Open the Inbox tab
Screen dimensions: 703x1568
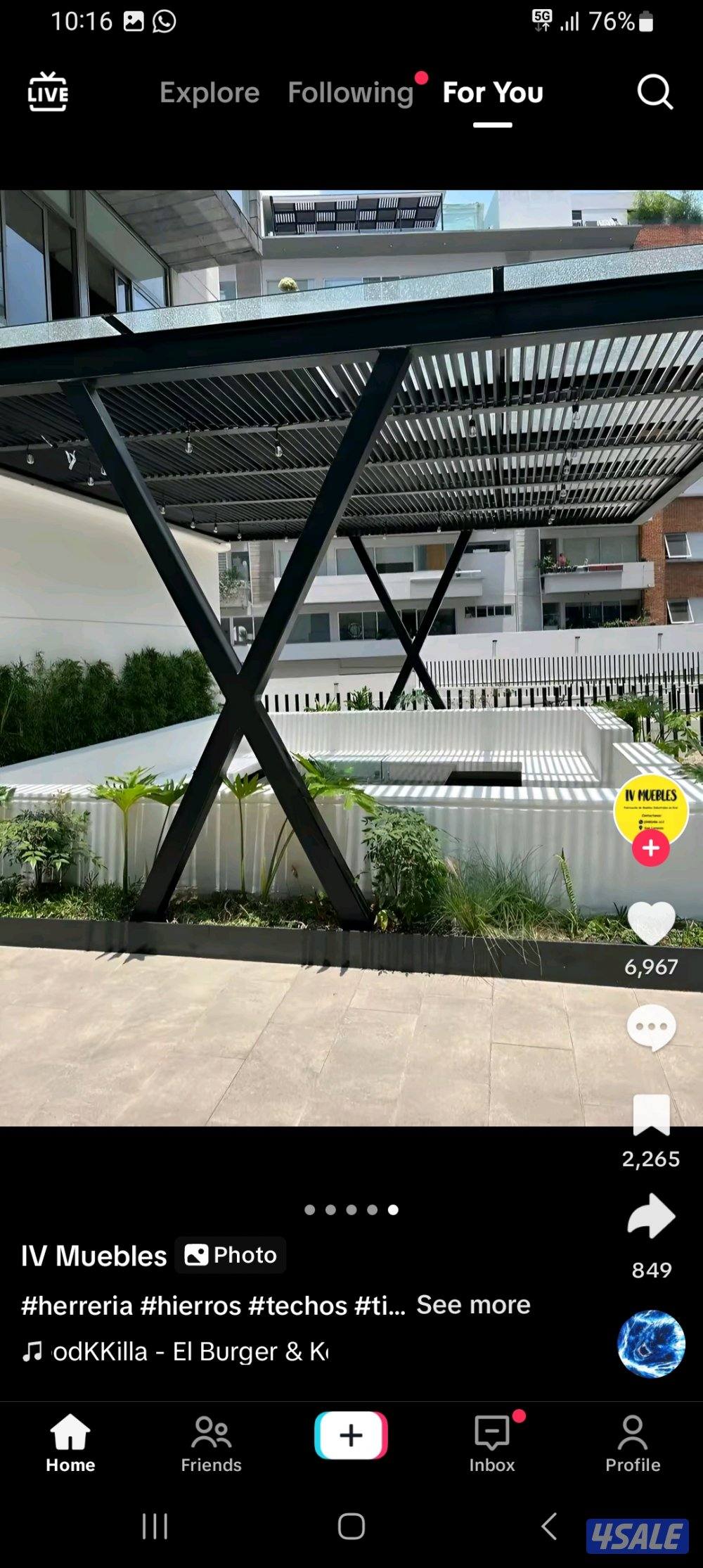click(492, 1444)
